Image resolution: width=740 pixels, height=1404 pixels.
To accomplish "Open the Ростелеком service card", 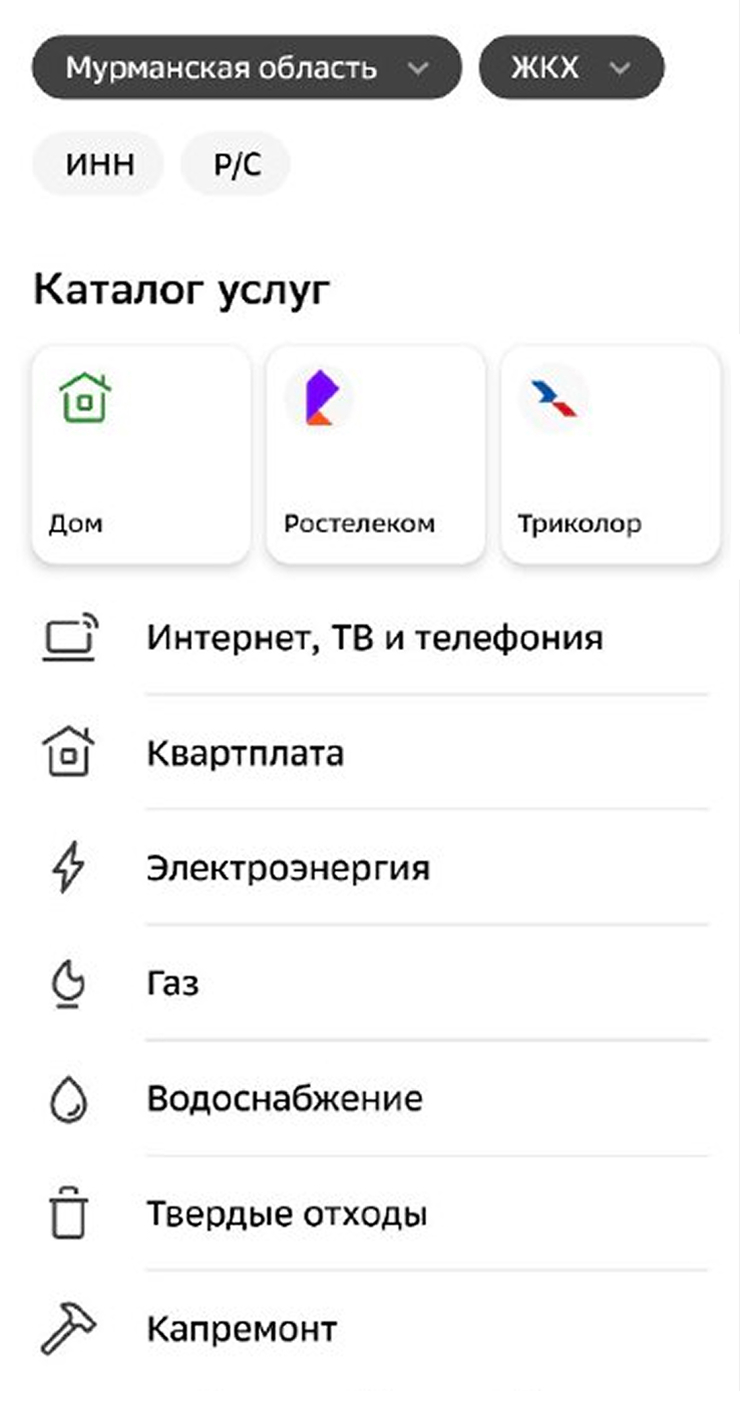I will 375,455.
